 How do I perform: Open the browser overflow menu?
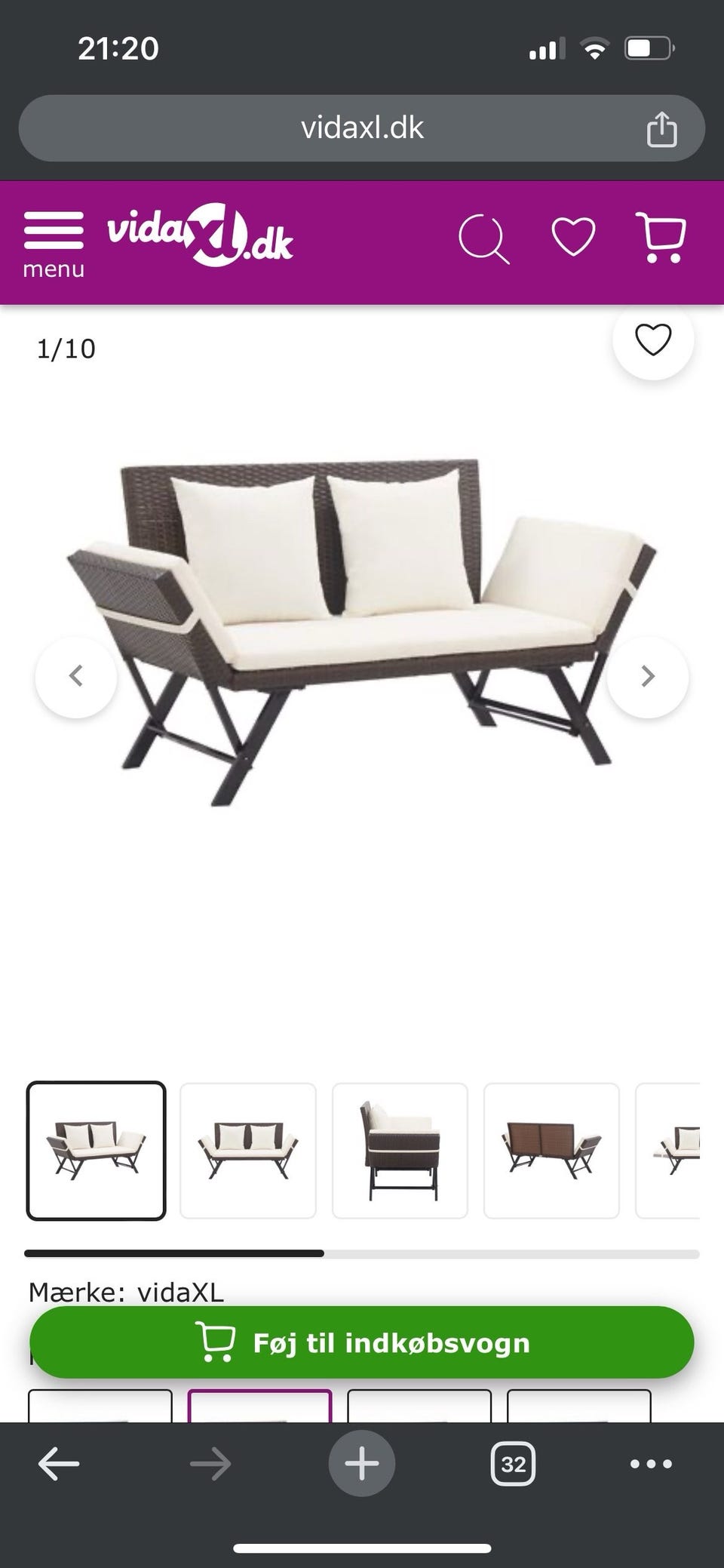tap(651, 1464)
